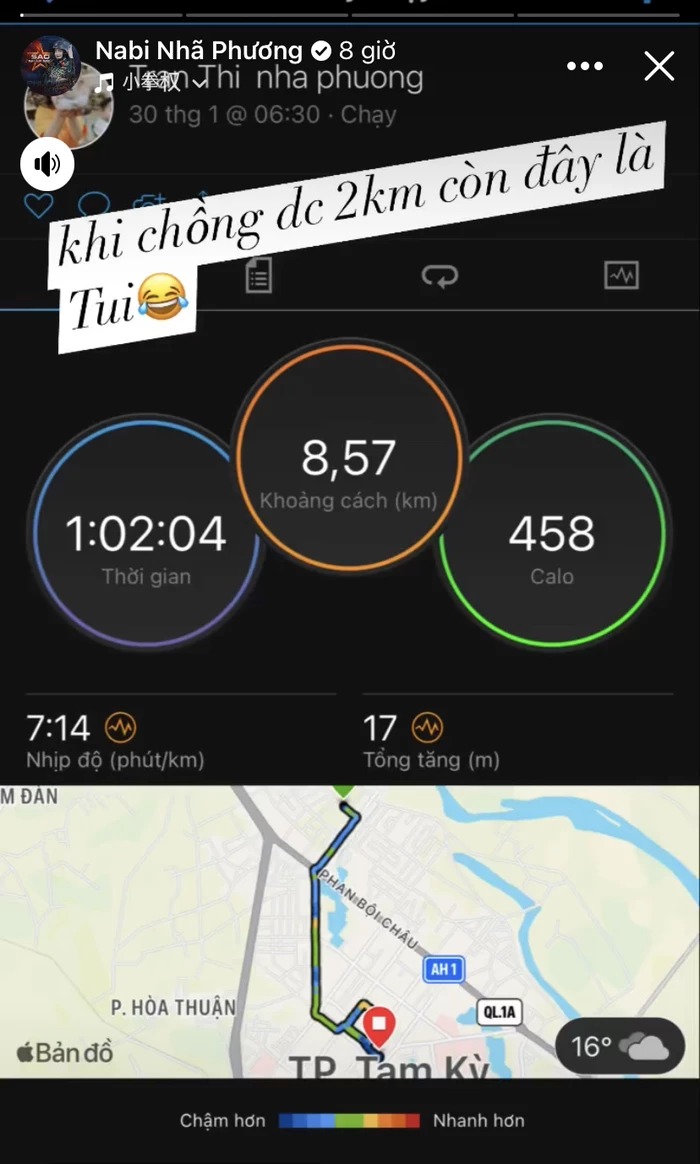The height and width of the screenshot is (1164, 700).
Task: Close the story viewer
Action: point(659,66)
